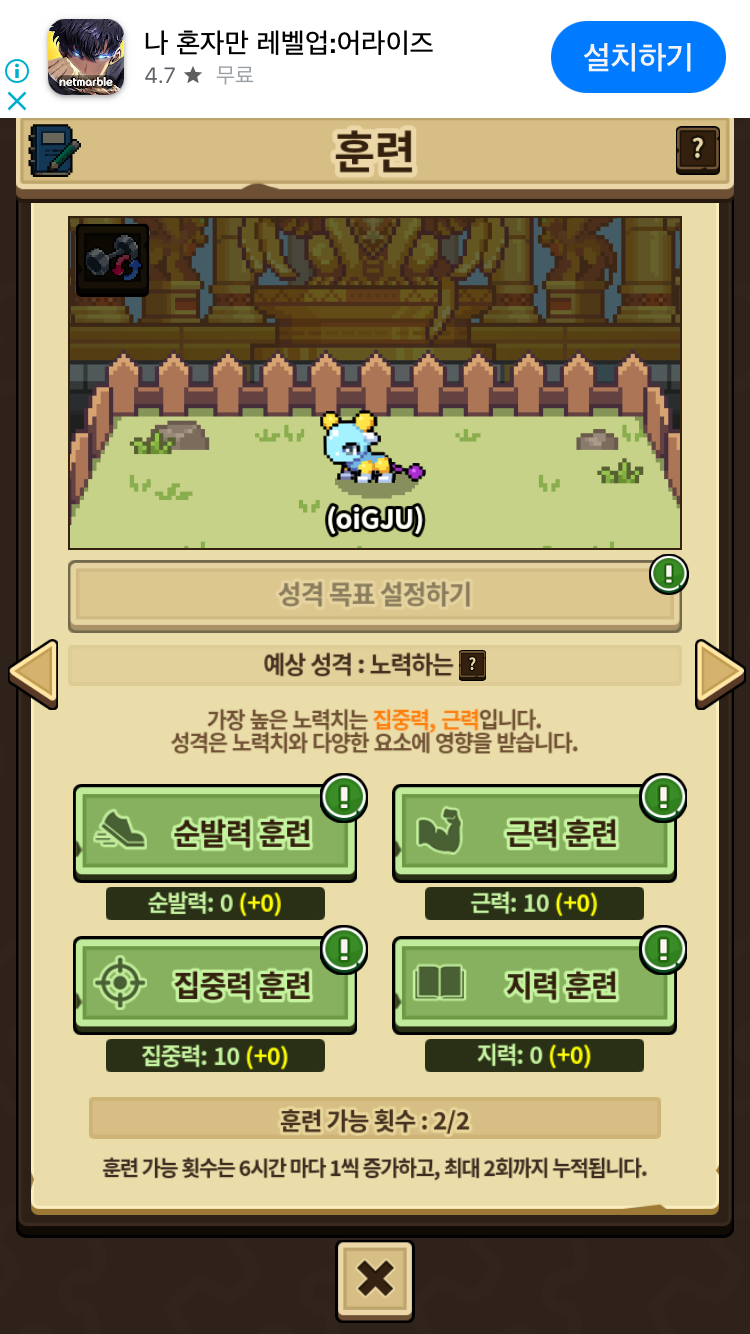Start 집중력 훈련
The height and width of the screenshot is (1334, 750).
pyautogui.click(x=215, y=985)
